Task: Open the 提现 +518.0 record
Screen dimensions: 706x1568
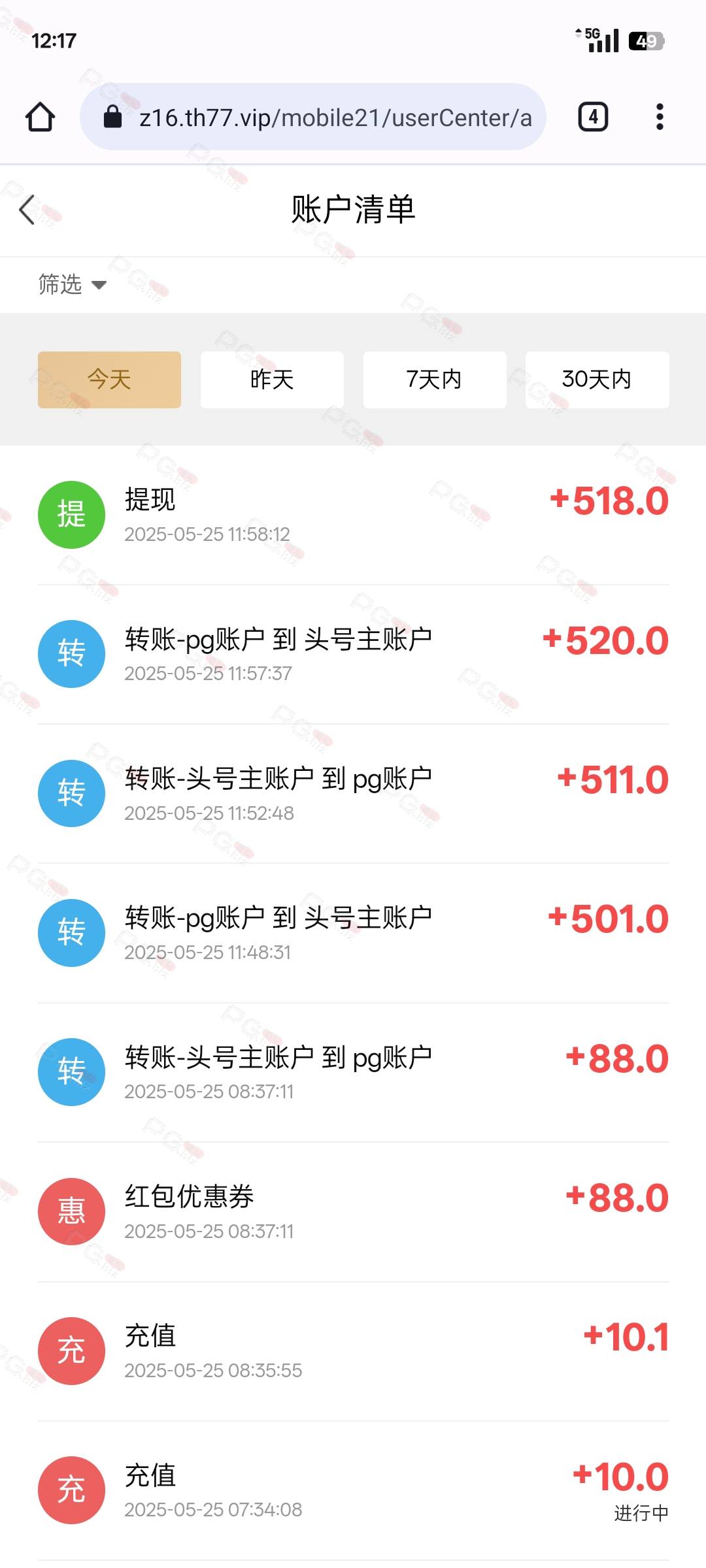Action: (x=353, y=515)
